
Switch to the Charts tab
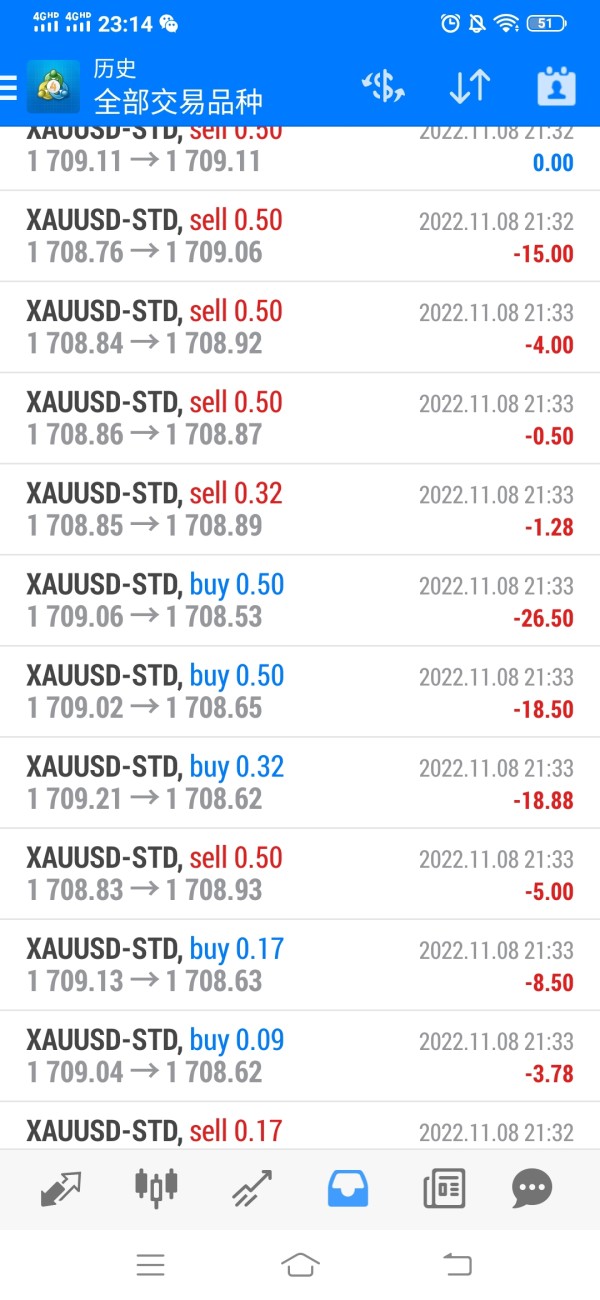156,1188
